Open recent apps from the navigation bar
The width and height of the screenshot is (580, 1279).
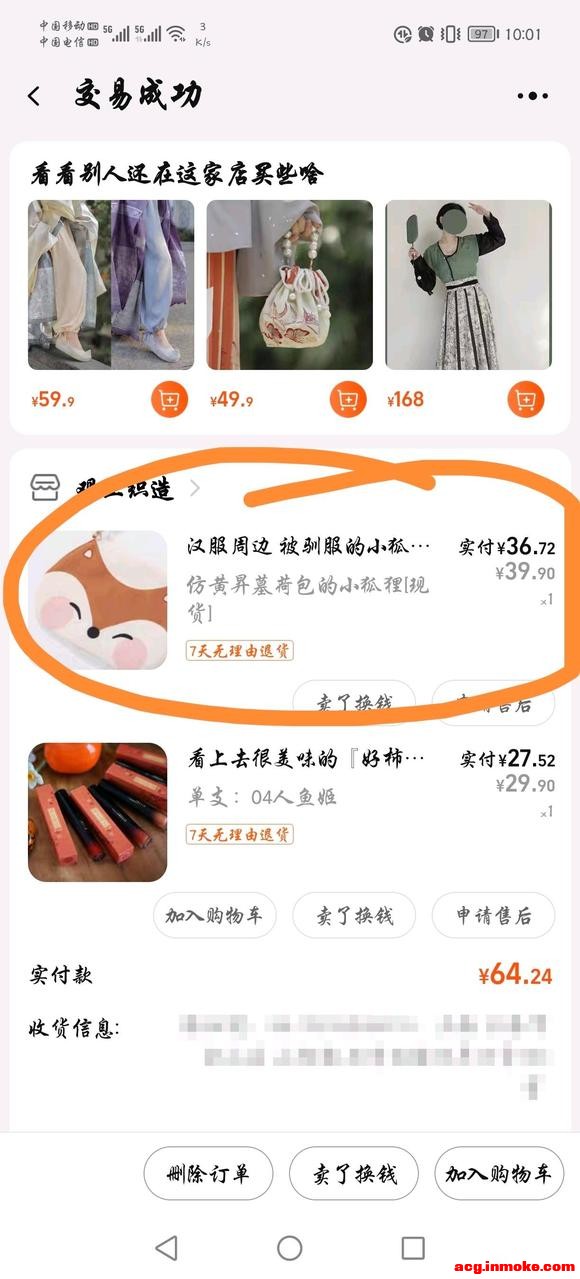tap(413, 1247)
